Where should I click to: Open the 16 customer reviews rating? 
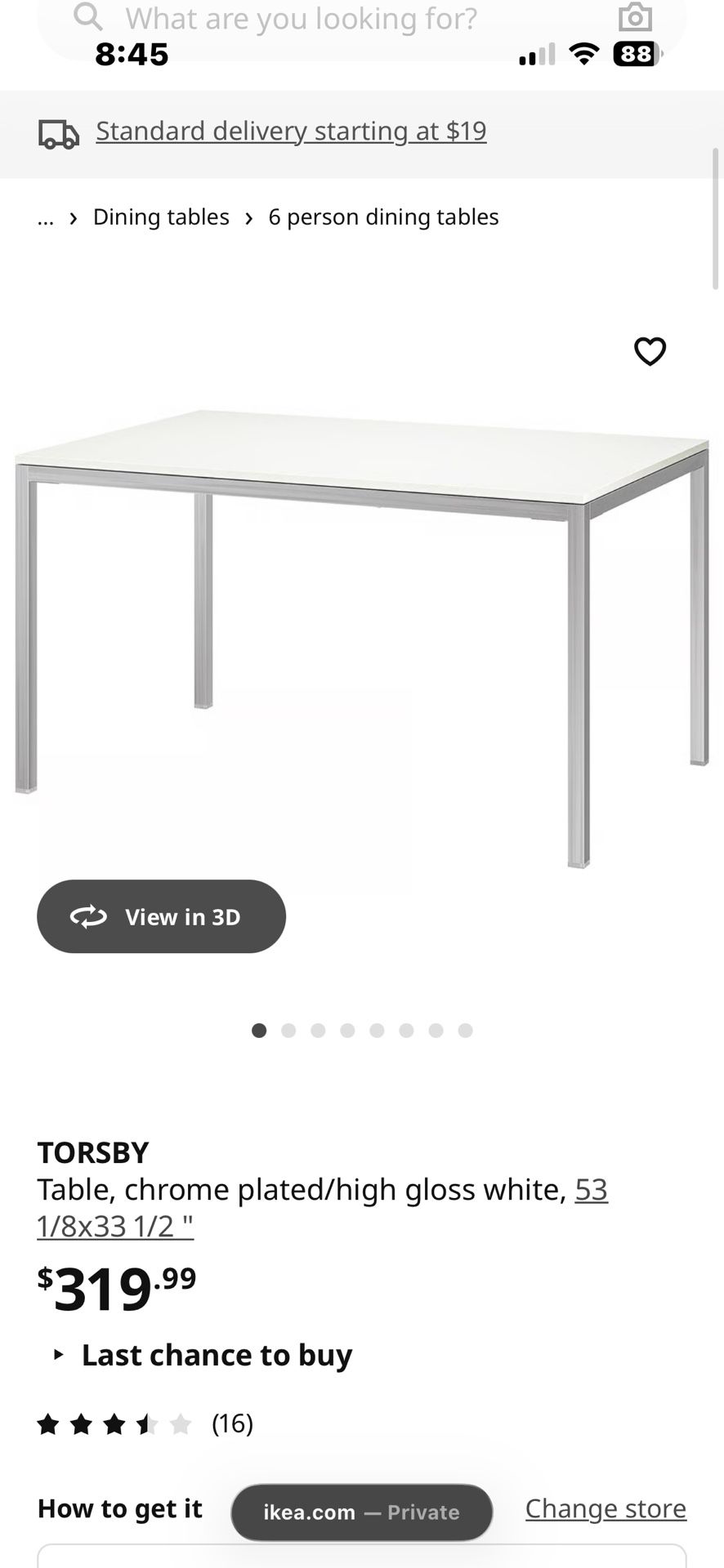point(145,1424)
